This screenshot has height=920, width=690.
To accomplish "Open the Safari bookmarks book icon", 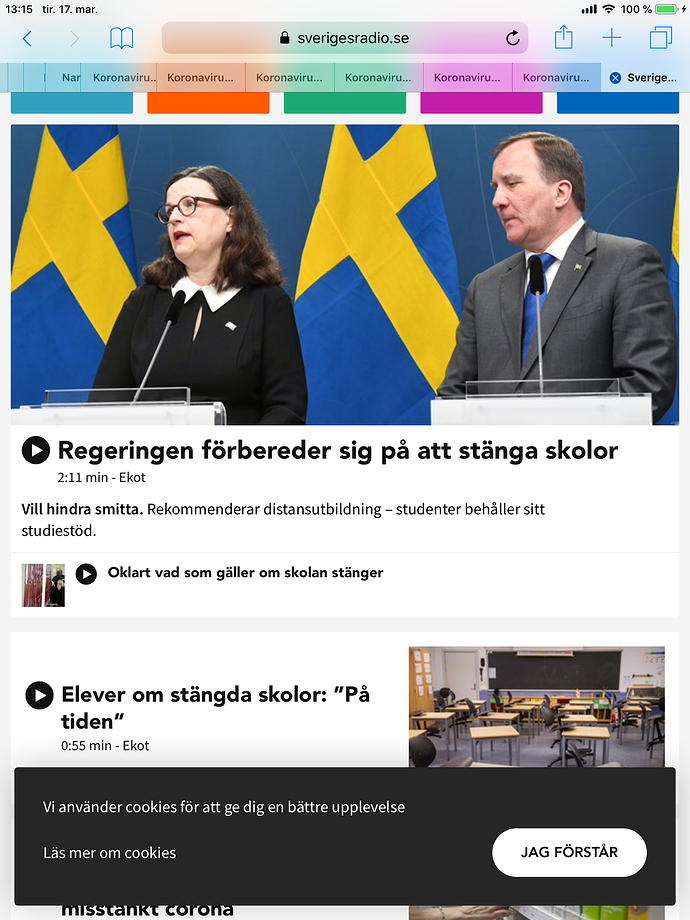I will click(x=121, y=39).
